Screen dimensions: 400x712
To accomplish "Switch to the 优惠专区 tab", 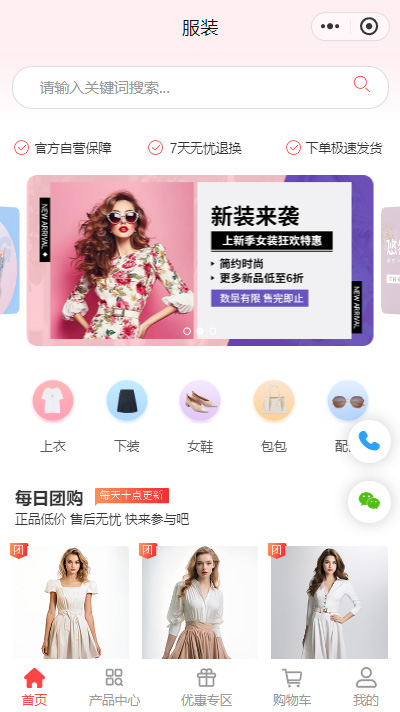I will (x=206, y=687).
